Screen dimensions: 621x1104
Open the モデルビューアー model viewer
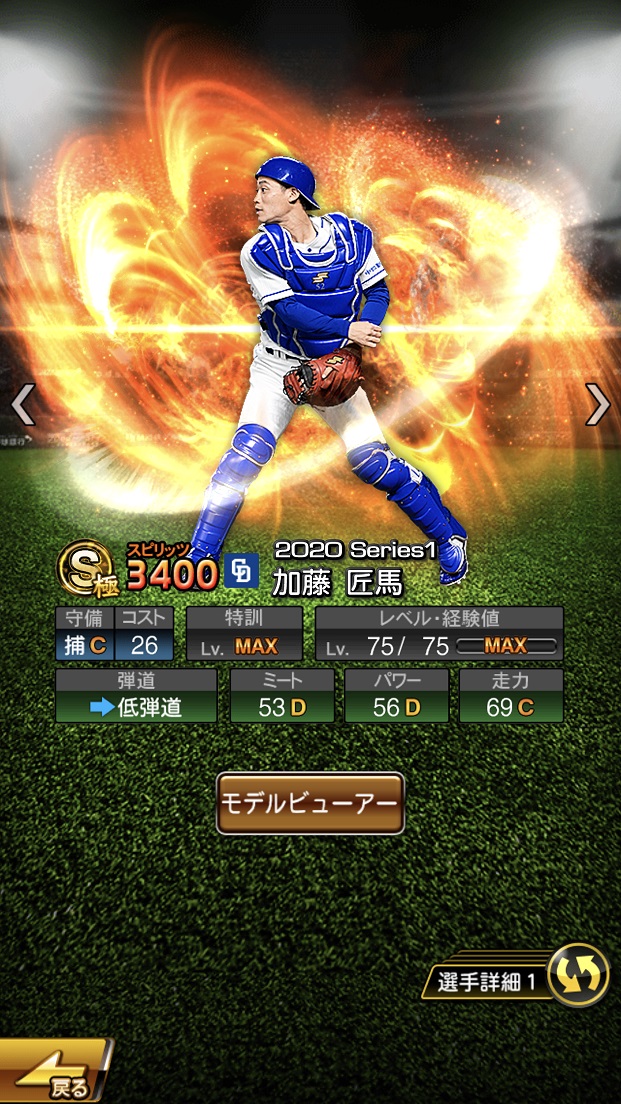coord(310,803)
